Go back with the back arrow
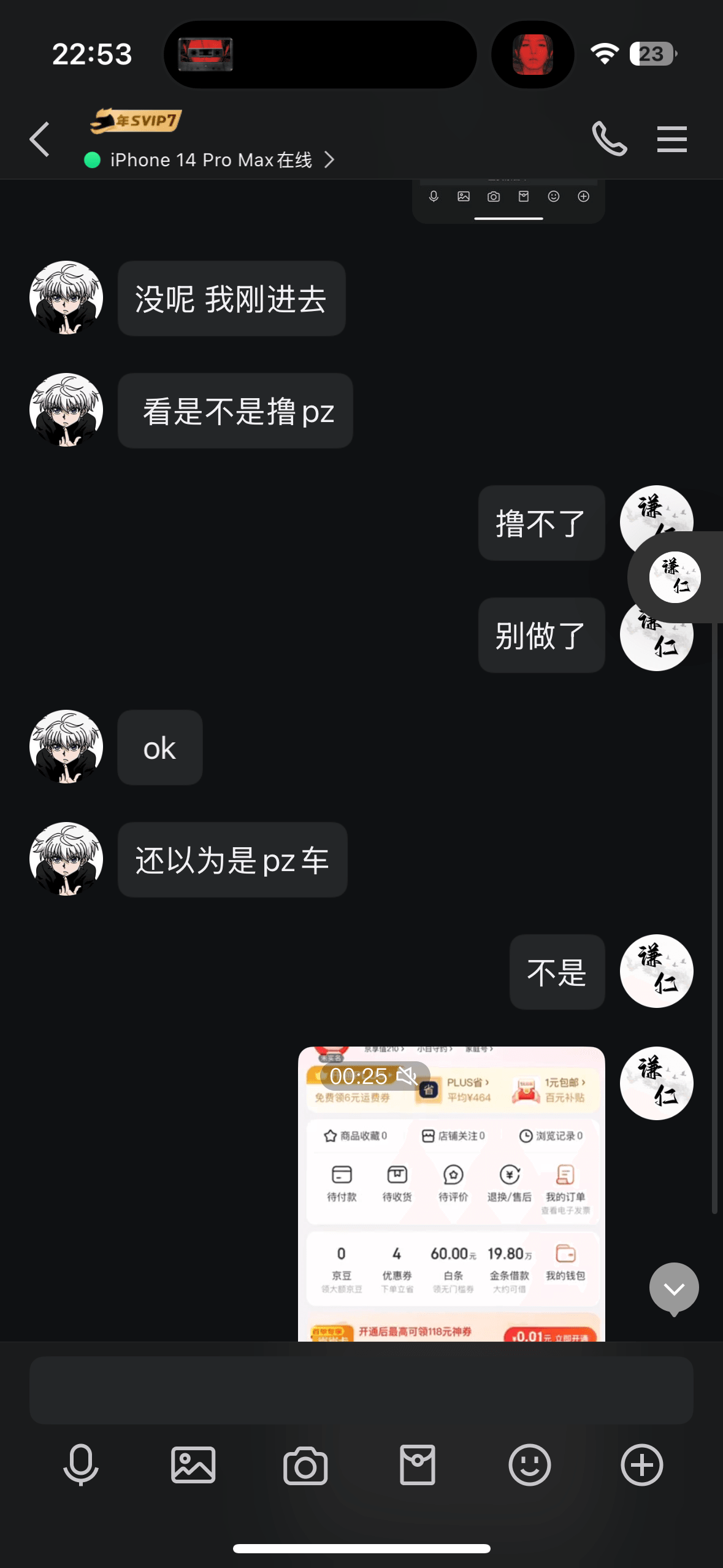This screenshot has height=1568, width=723. pyautogui.click(x=39, y=139)
